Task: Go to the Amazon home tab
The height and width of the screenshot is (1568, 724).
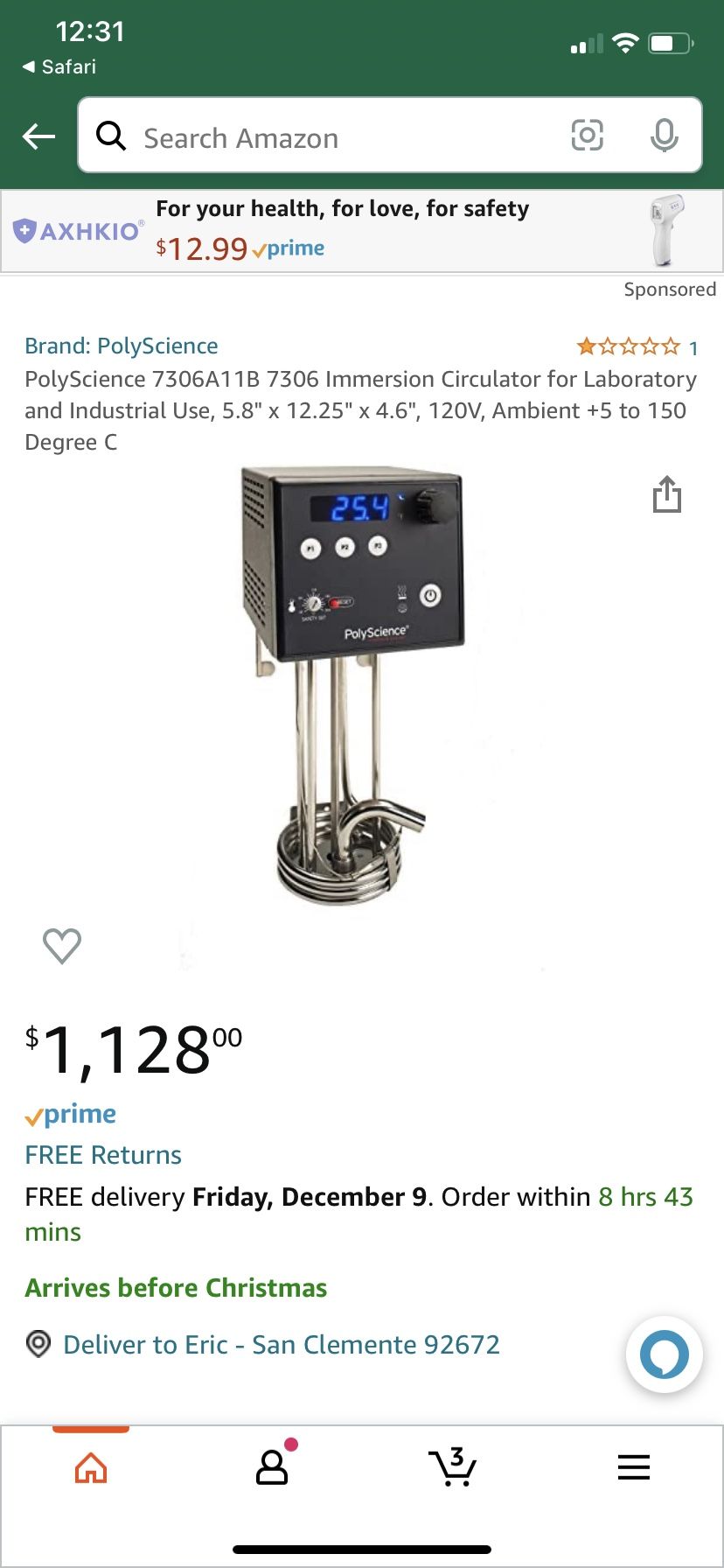Action: tap(91, 1466)
